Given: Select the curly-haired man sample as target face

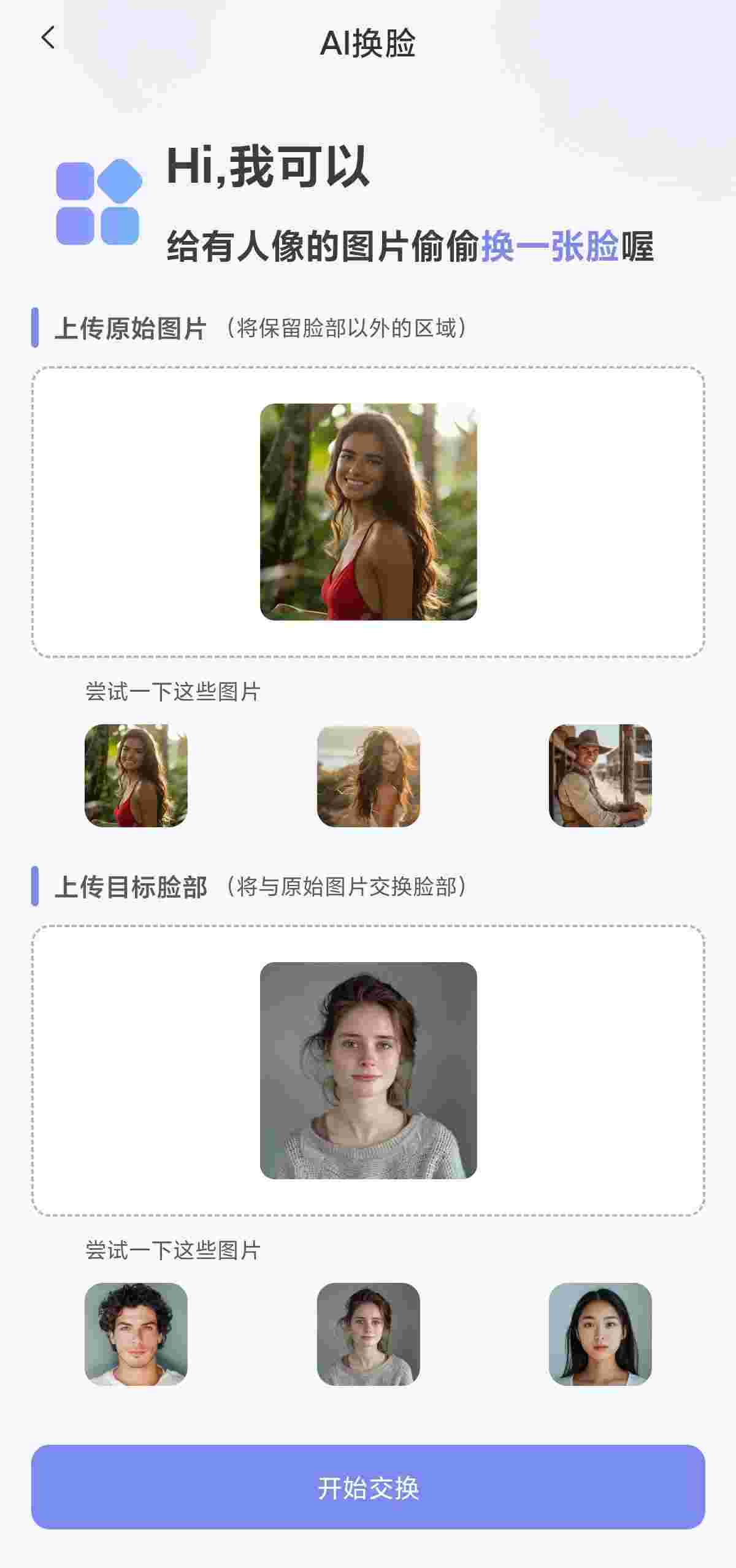Looking at the screenshot, I should click(x=136, y=1334).
